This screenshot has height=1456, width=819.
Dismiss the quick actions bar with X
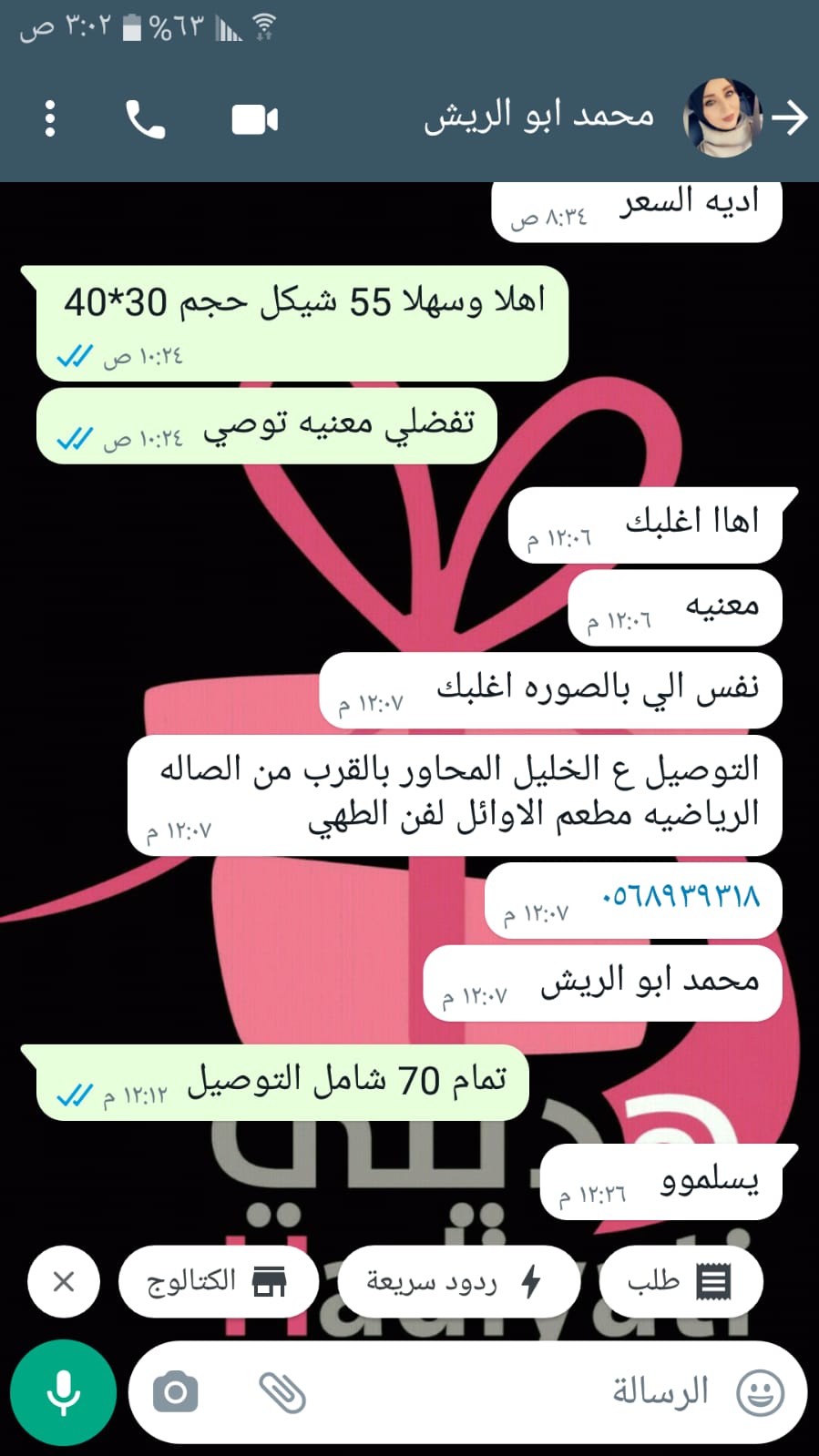[x=64, y=1282]
